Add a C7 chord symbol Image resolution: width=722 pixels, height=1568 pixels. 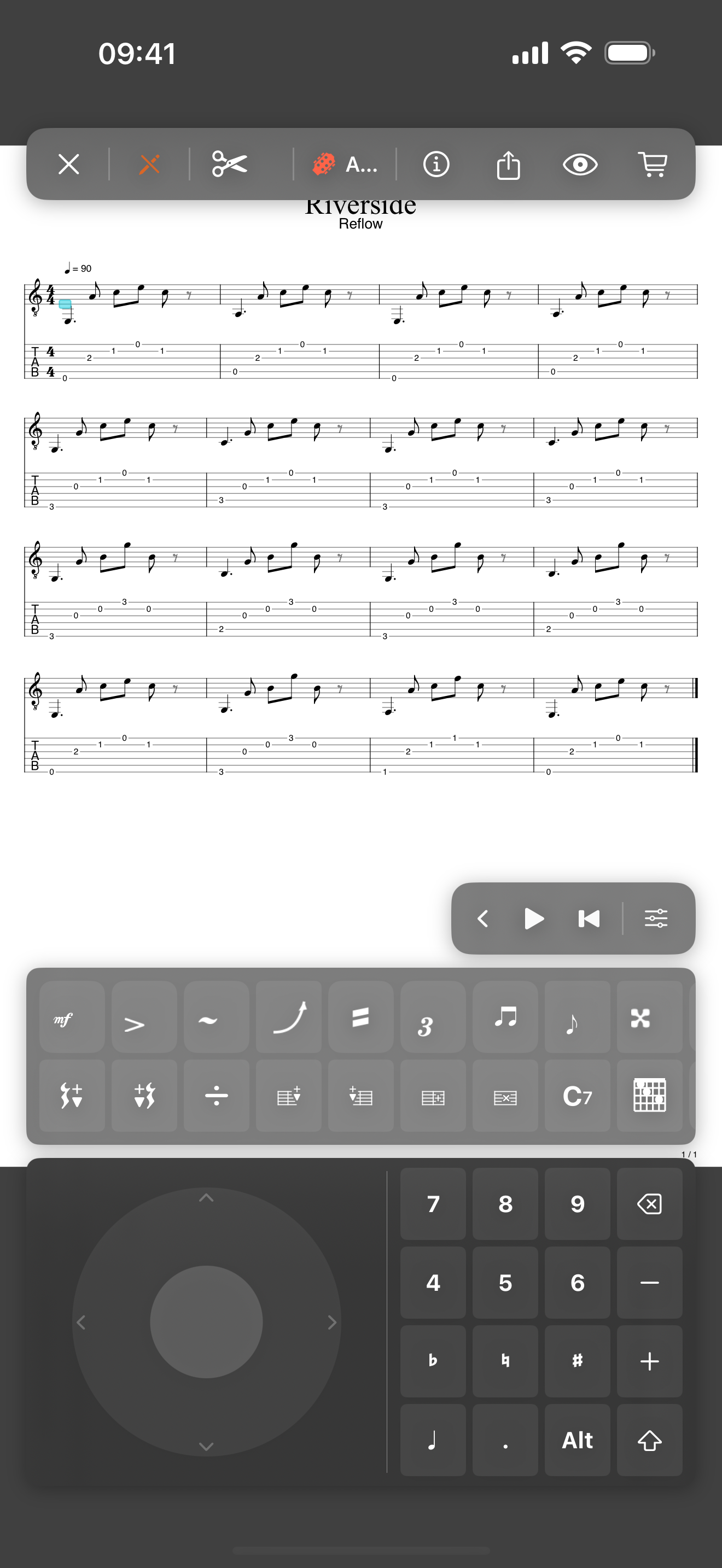coord(577,1096)
